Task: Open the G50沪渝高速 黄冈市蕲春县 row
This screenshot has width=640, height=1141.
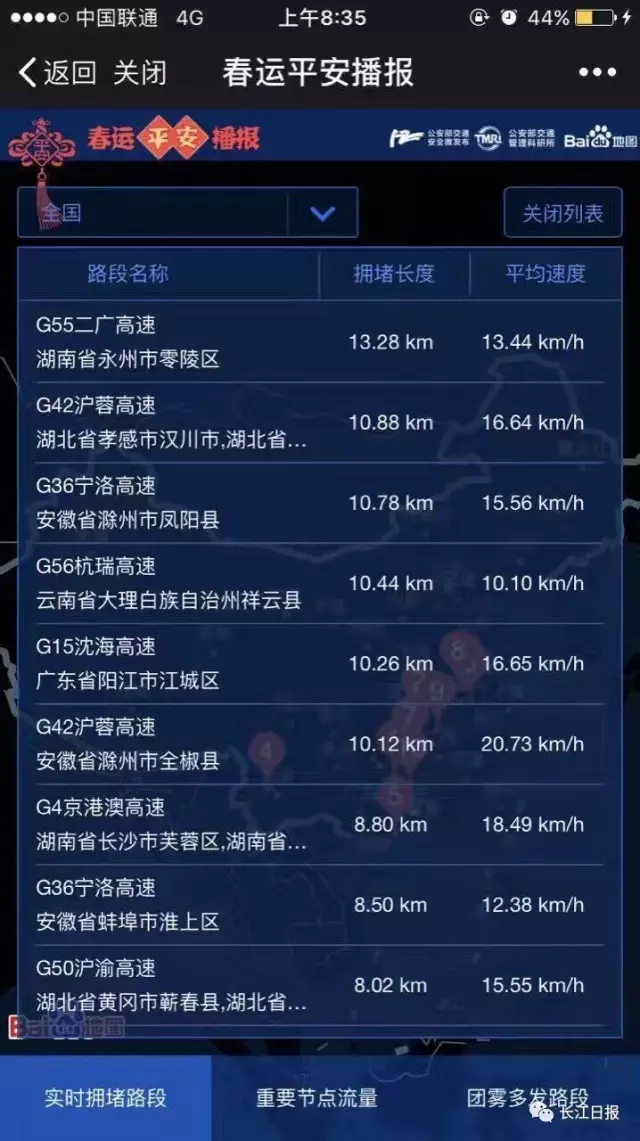Action: [320, 985]
